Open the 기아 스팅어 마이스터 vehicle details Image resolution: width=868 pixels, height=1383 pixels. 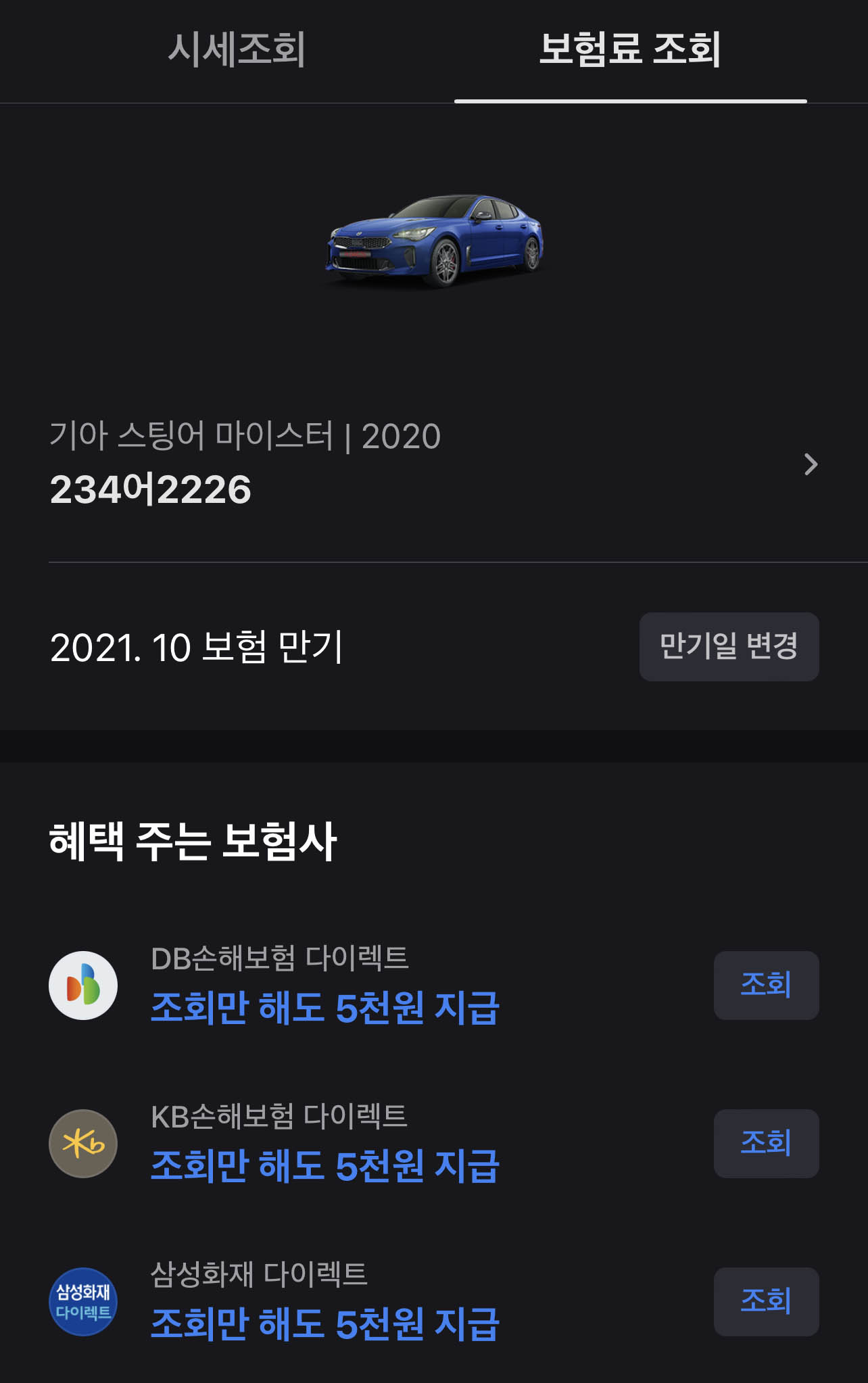(433, 464)
